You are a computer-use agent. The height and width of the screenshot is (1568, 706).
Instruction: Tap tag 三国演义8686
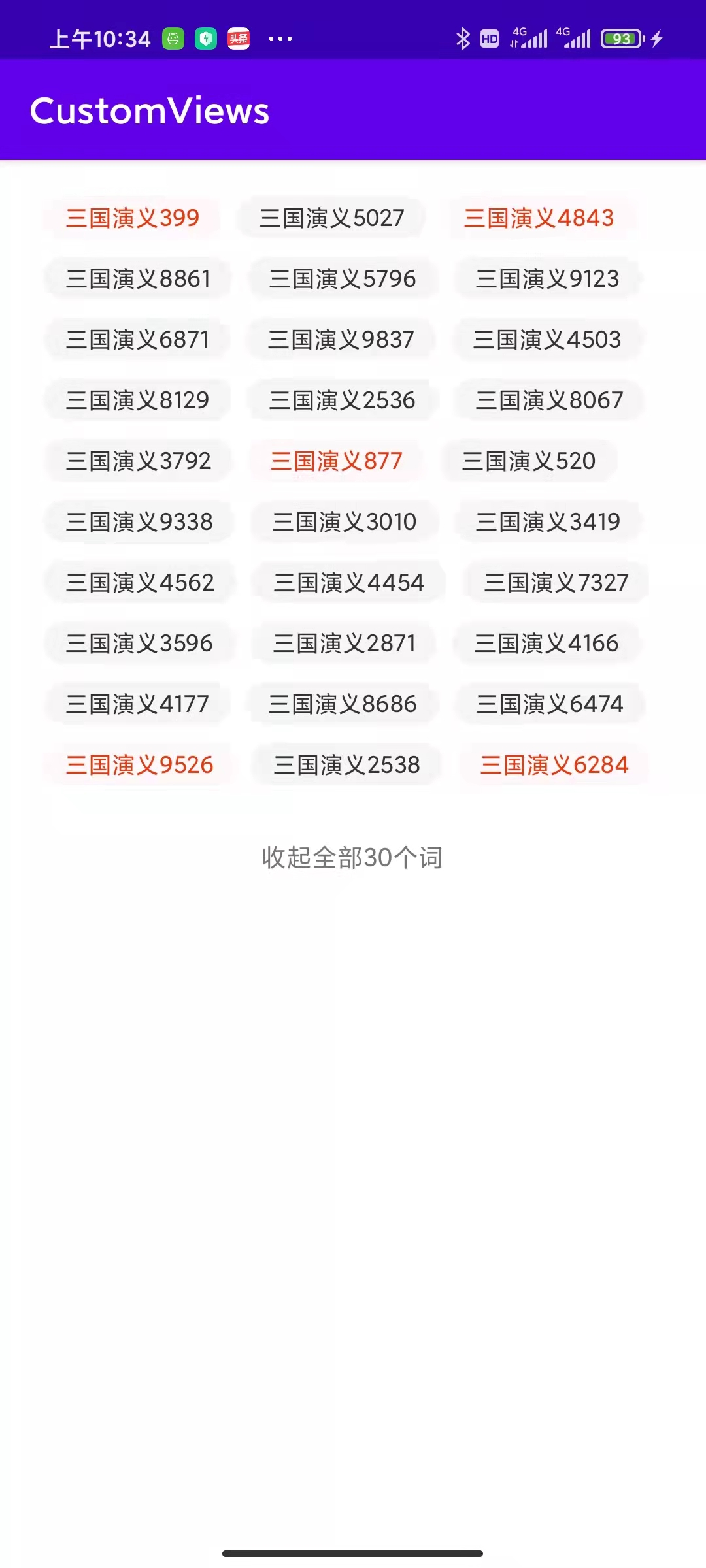pyautogui.click(x=343, y=704)
